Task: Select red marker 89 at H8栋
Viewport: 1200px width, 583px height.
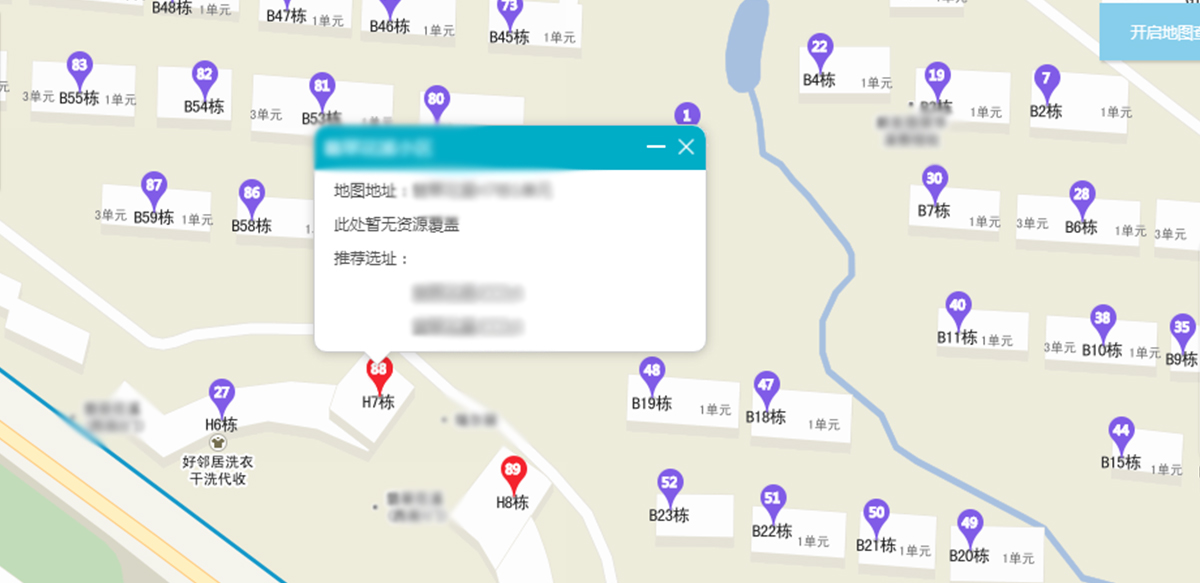Action: (x=513, y=472)
